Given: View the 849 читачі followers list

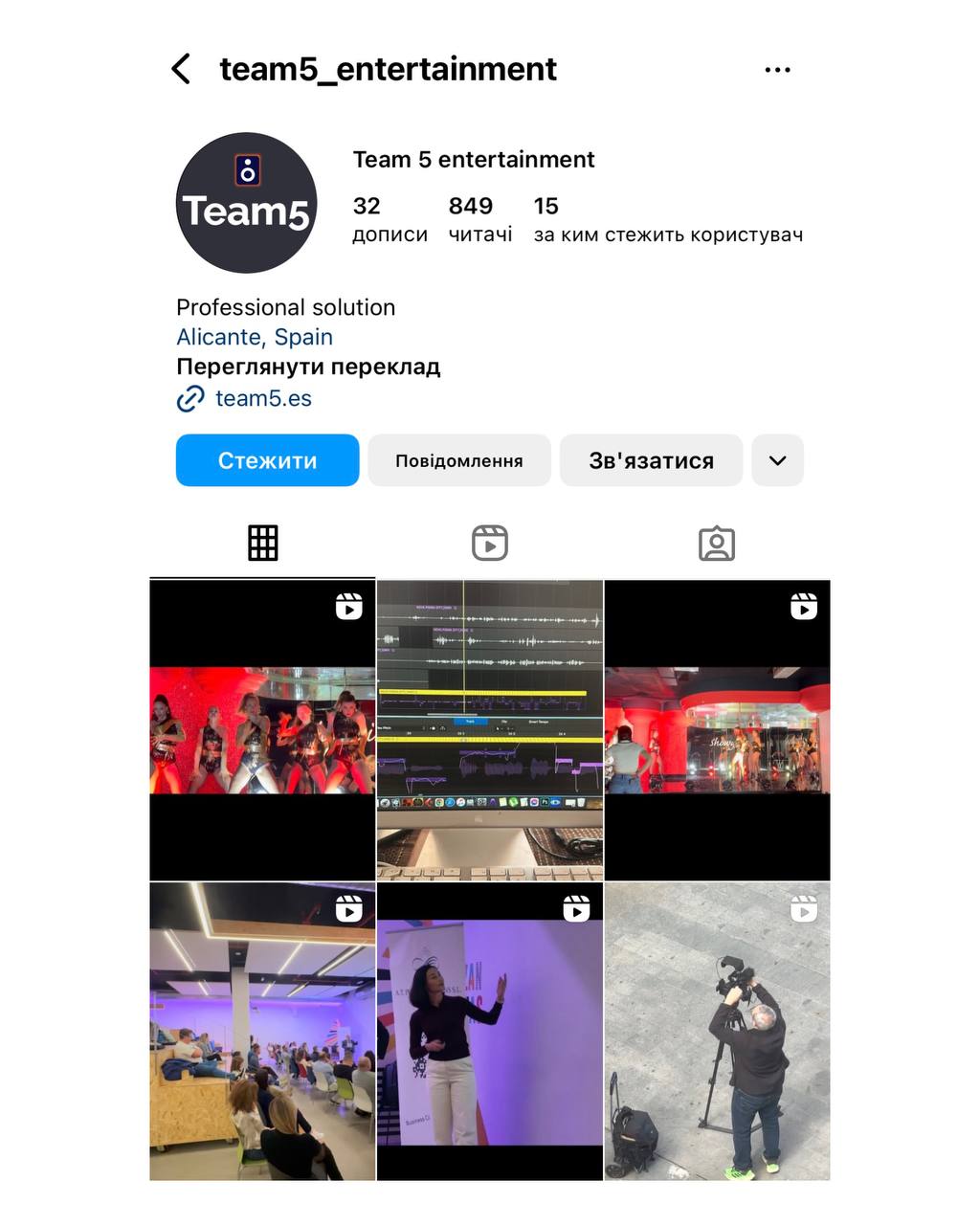Looking at the screenshot, I should [x=479, y=219].
